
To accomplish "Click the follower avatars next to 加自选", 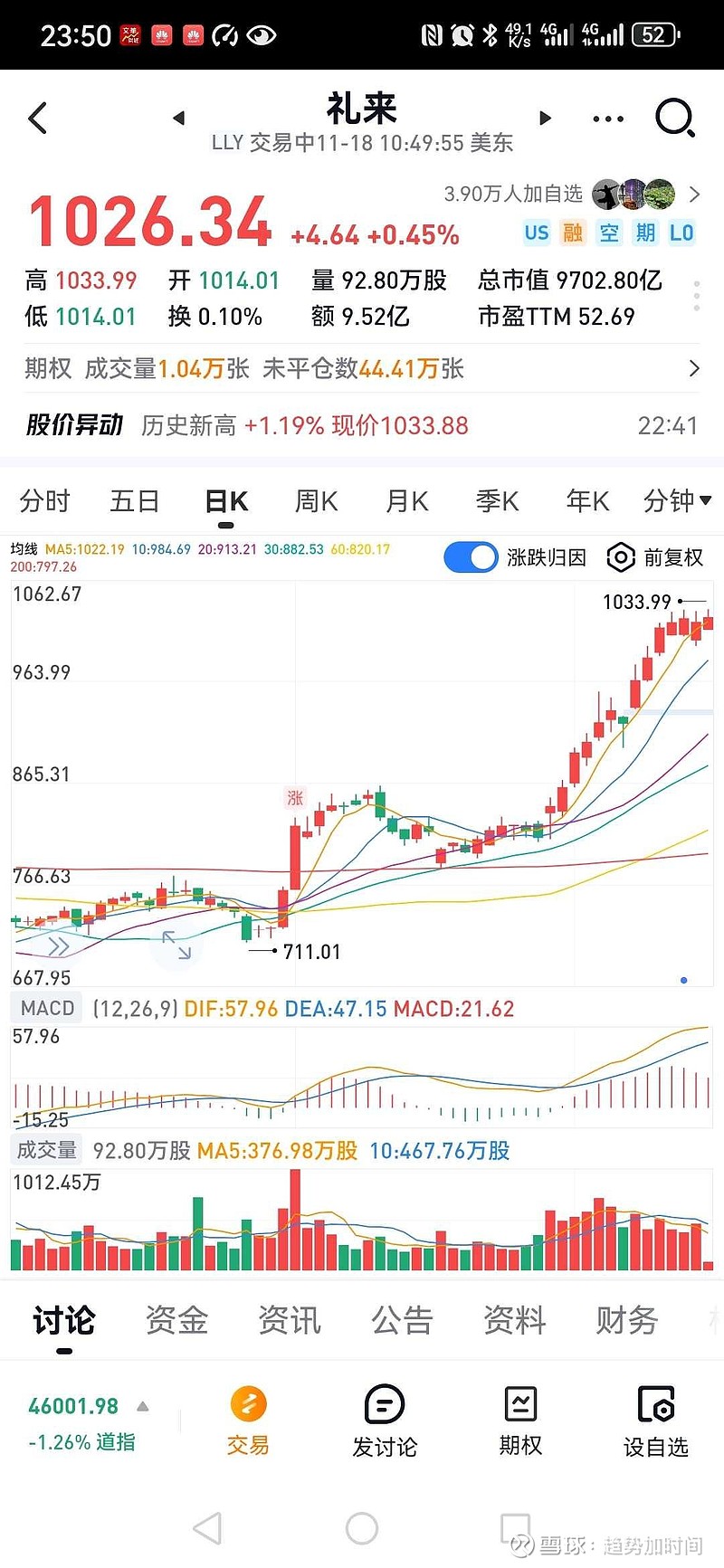I will 633,194.
